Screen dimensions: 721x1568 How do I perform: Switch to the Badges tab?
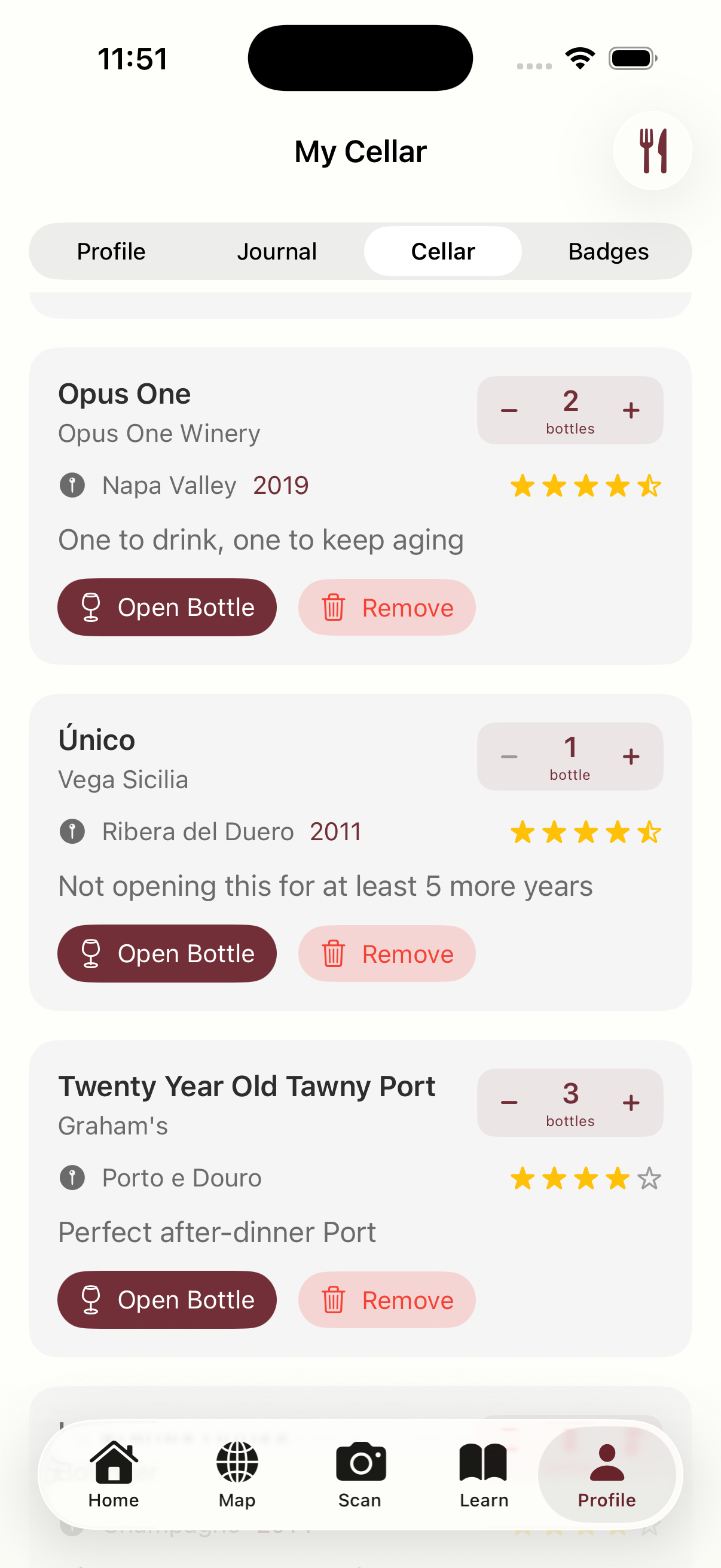(608, 251)
